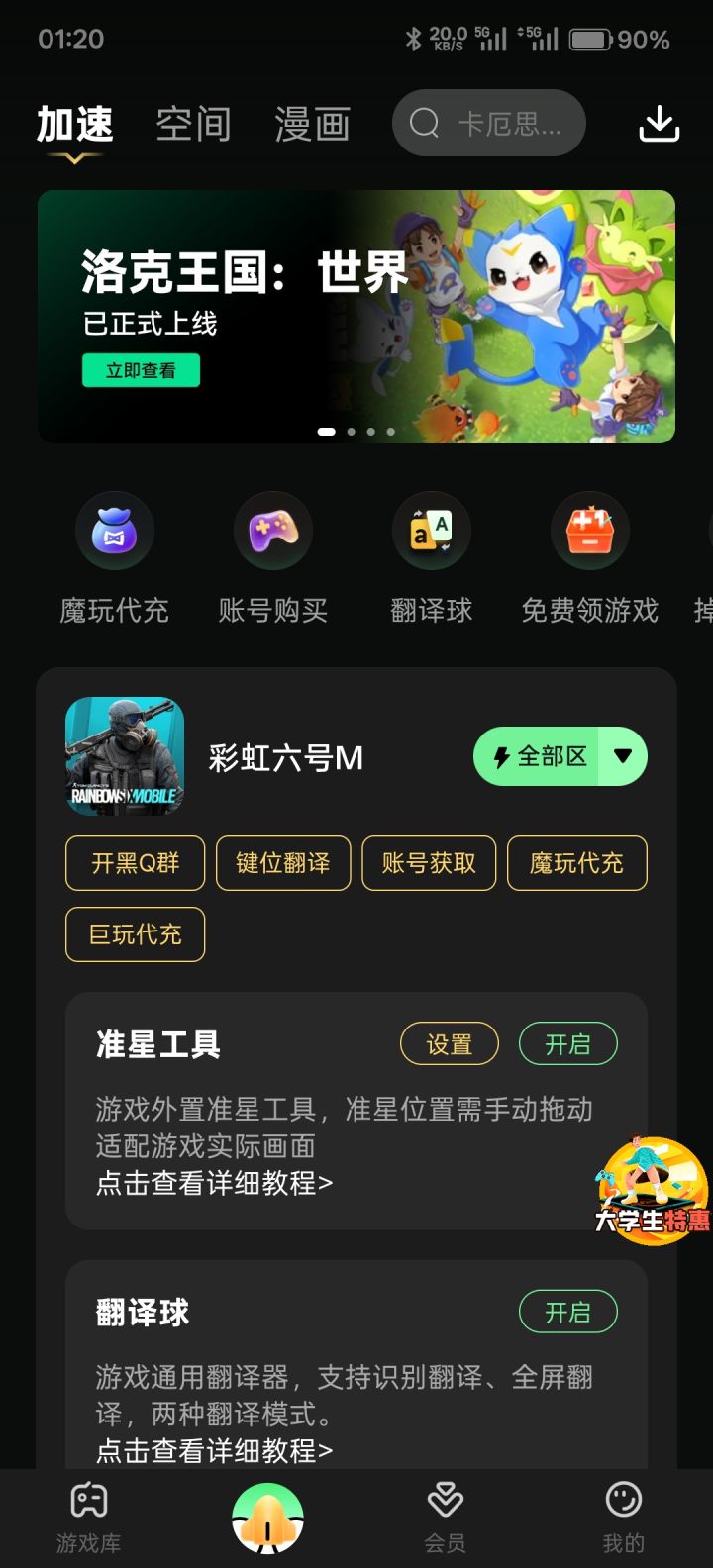Click the 卡厄思 search field
Viewport: 713px width, 1568px height.
point(488,123)
